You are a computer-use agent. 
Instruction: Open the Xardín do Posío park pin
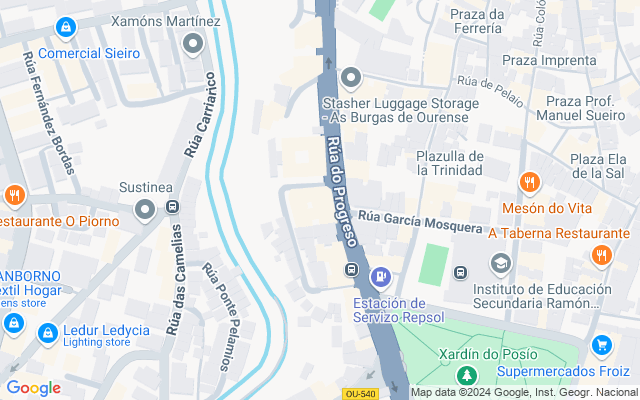[467, 375]
